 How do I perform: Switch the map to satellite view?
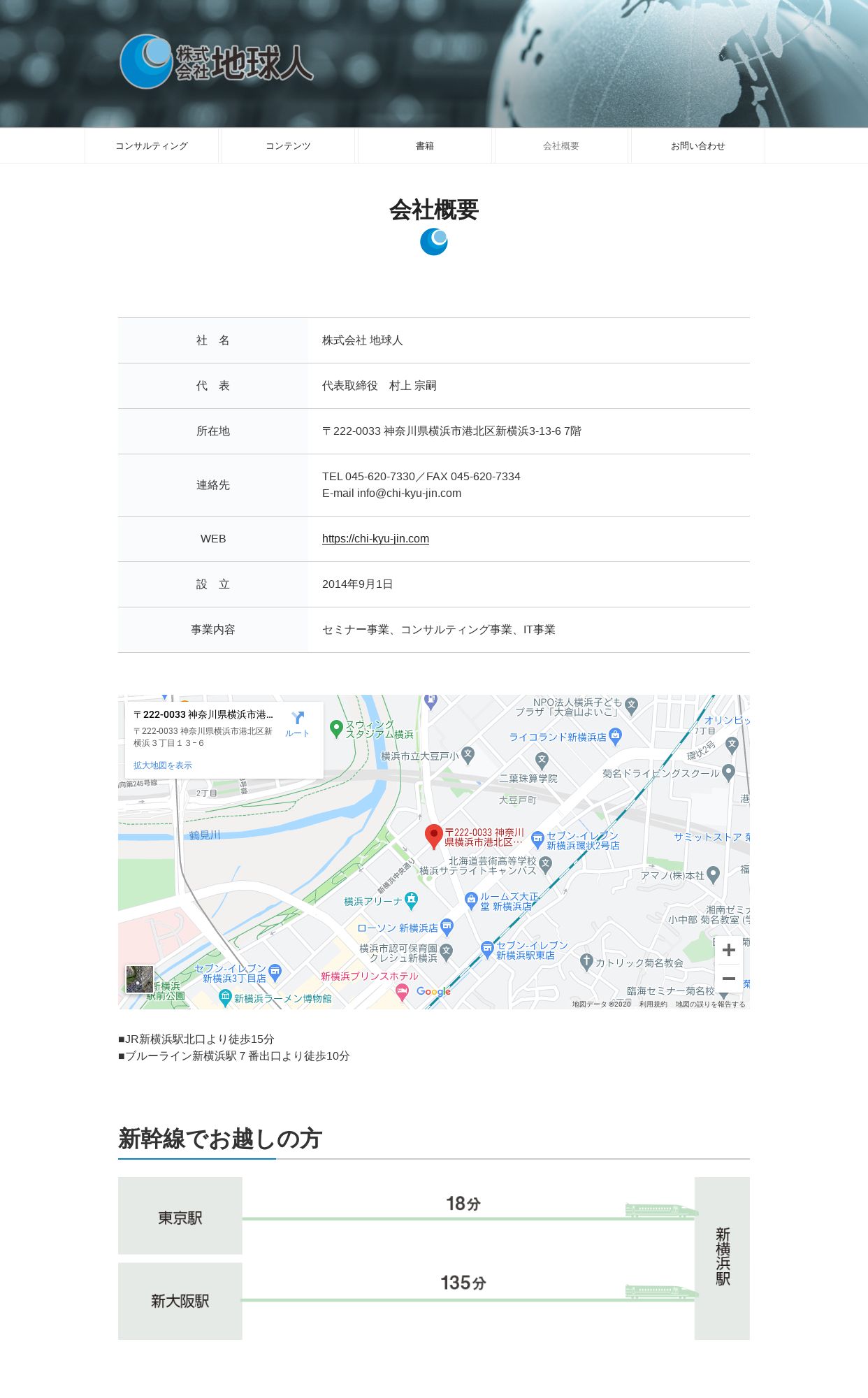click(x=140, y=979)
